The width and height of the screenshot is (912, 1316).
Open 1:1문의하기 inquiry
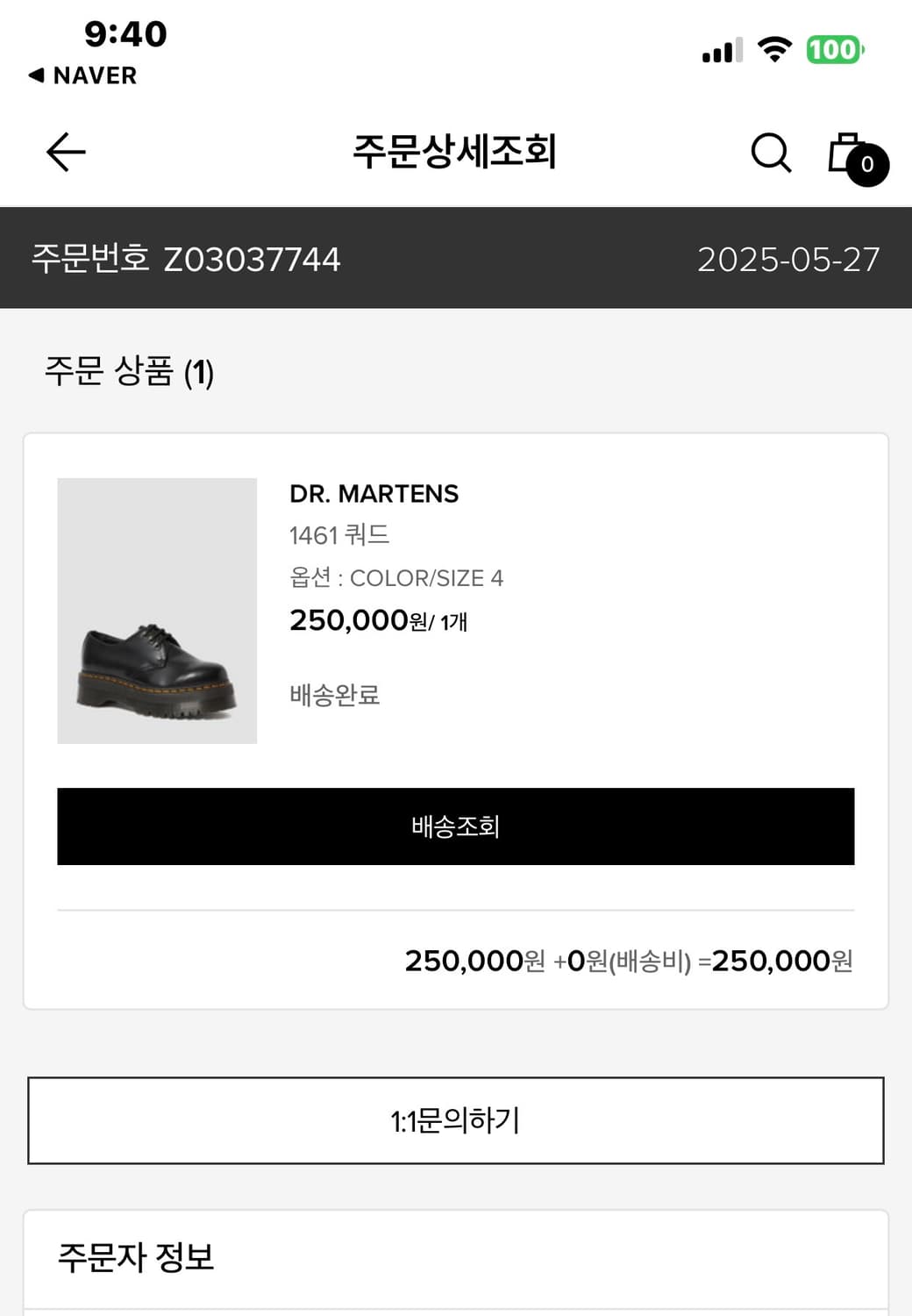455,1120
